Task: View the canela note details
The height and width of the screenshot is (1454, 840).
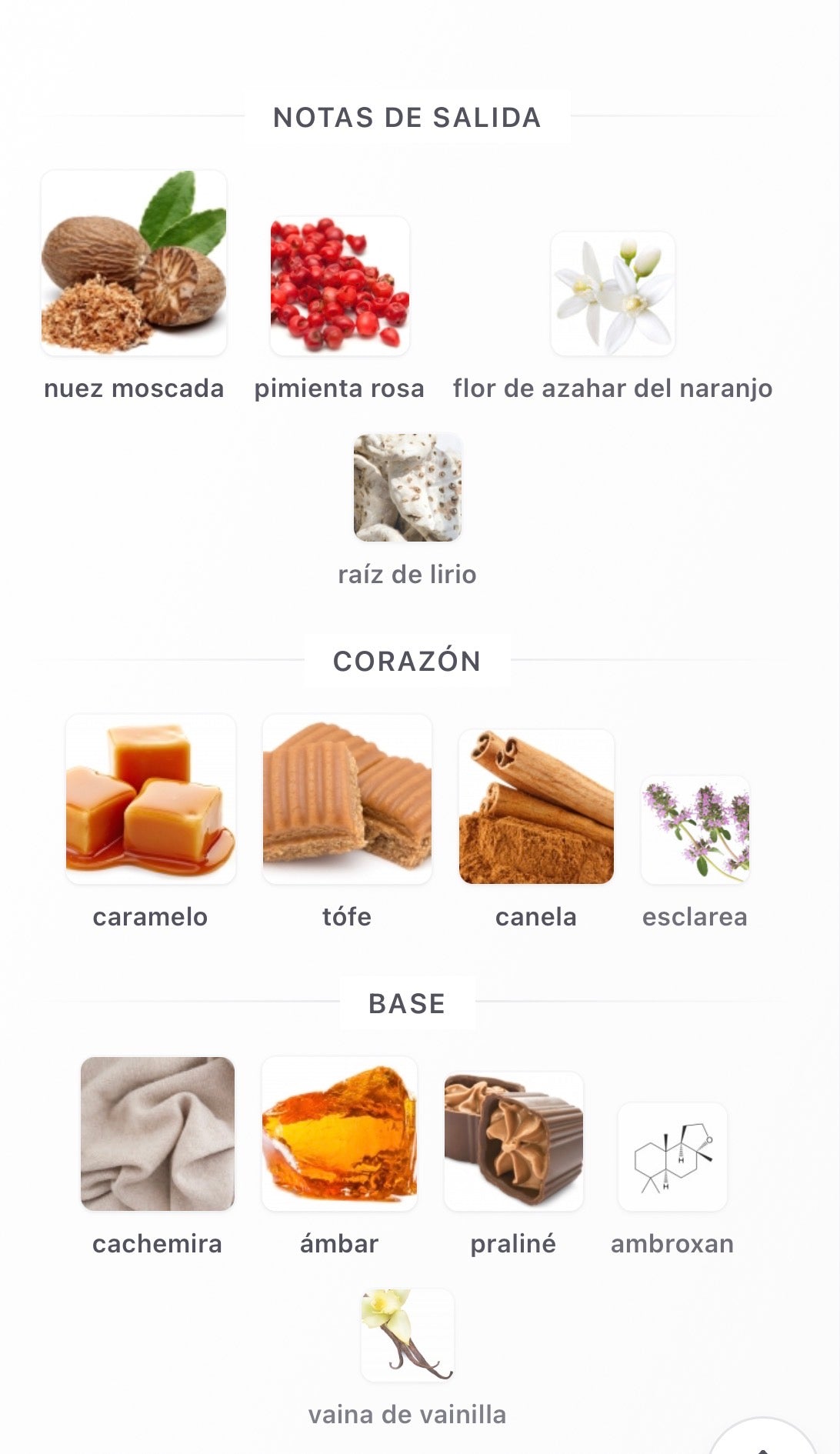Action: [x=536, y=806]
